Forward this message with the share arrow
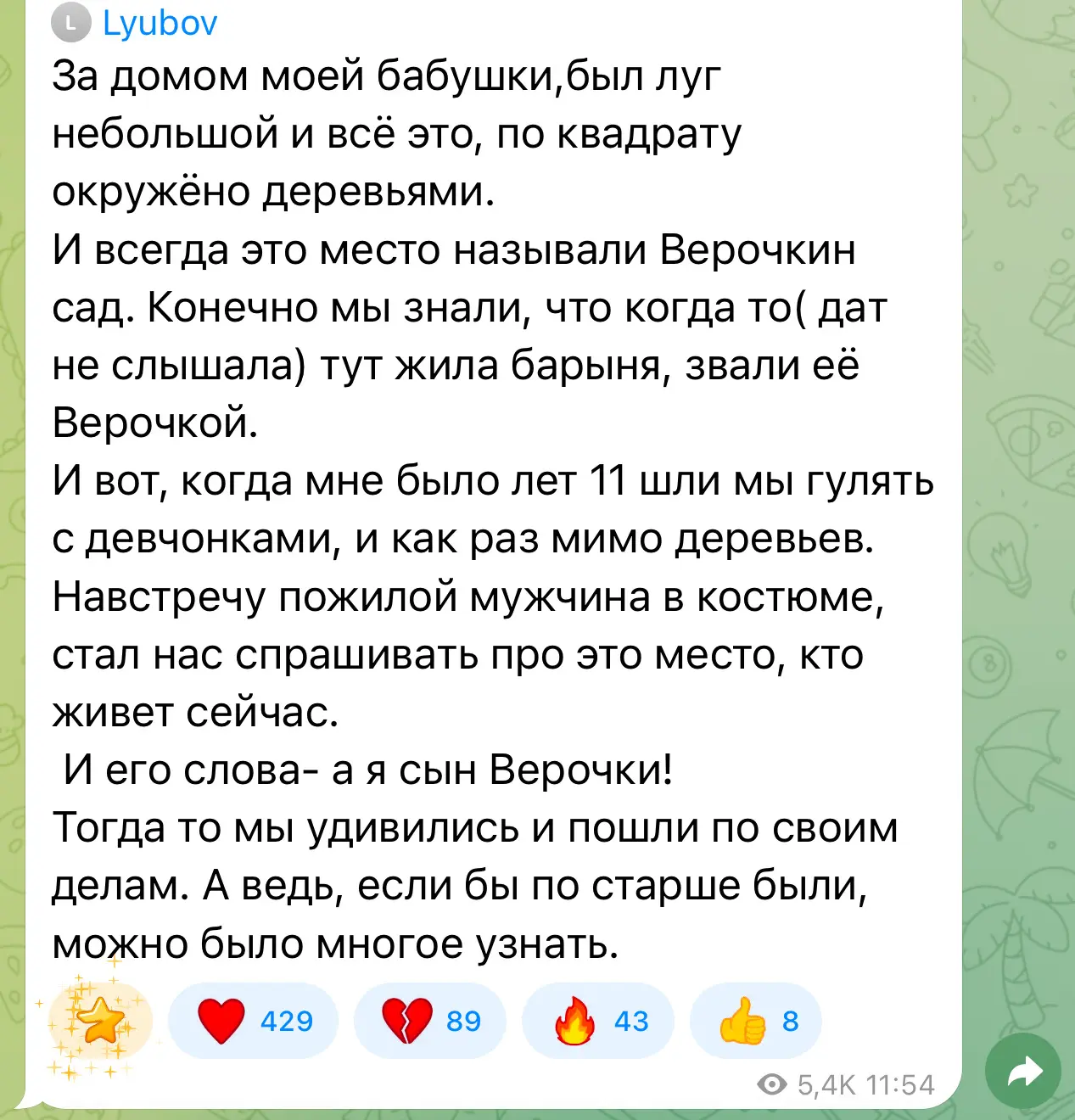 (1023, 1072)
